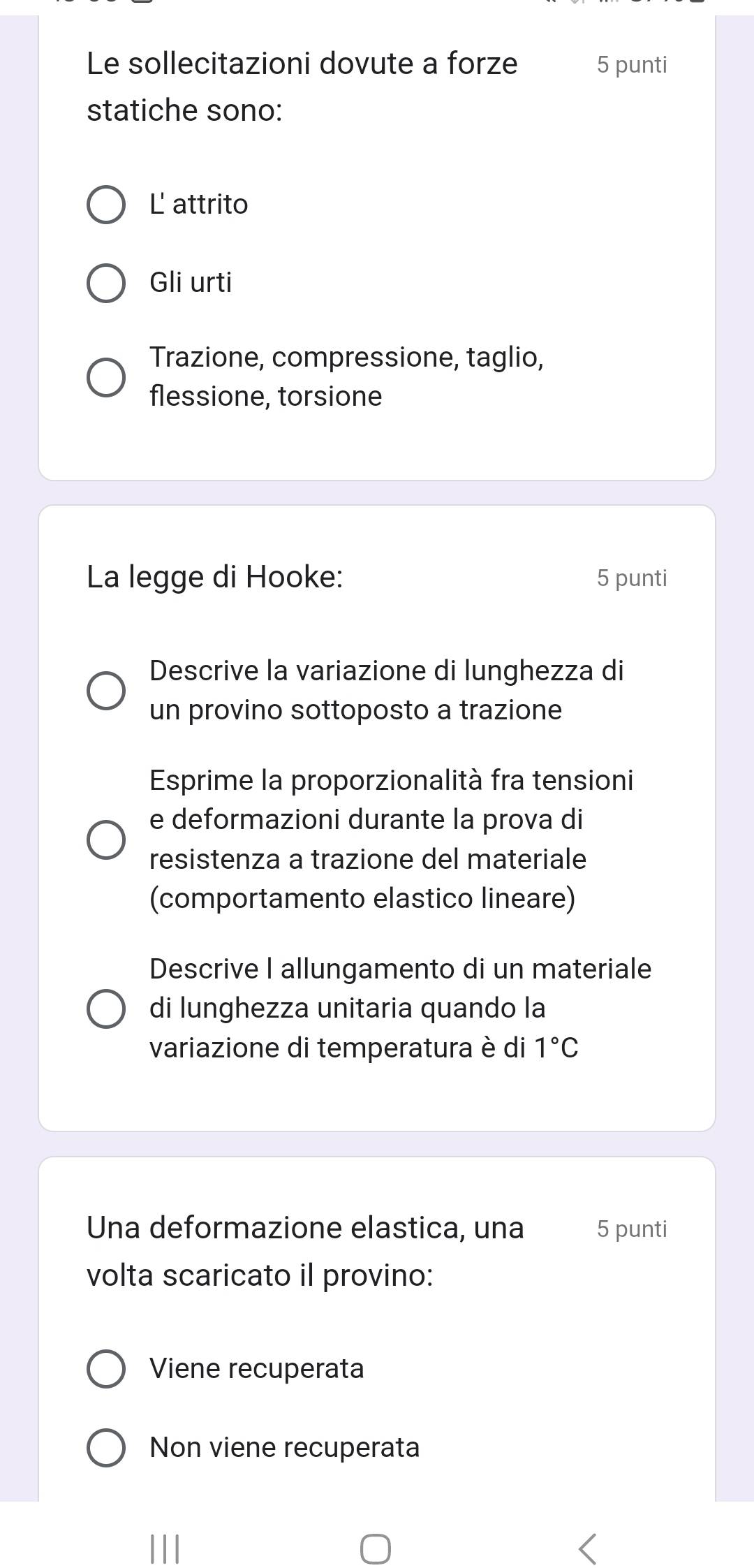This screenshot has width=754, height=1568.
Task: Choose the "Non viene recuperata" option
Action: (106, 1447)
